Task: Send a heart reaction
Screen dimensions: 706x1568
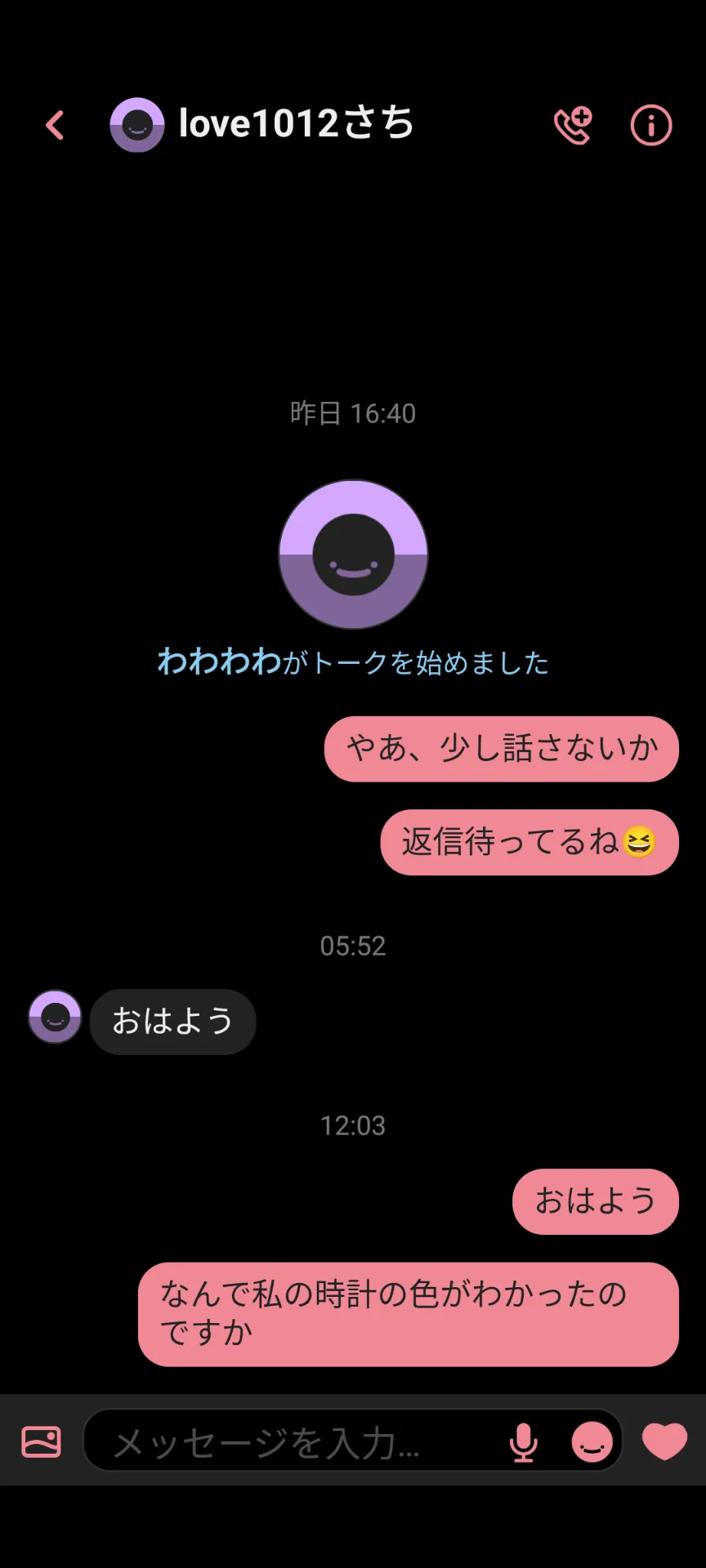Action: [x=664, y=1442]
